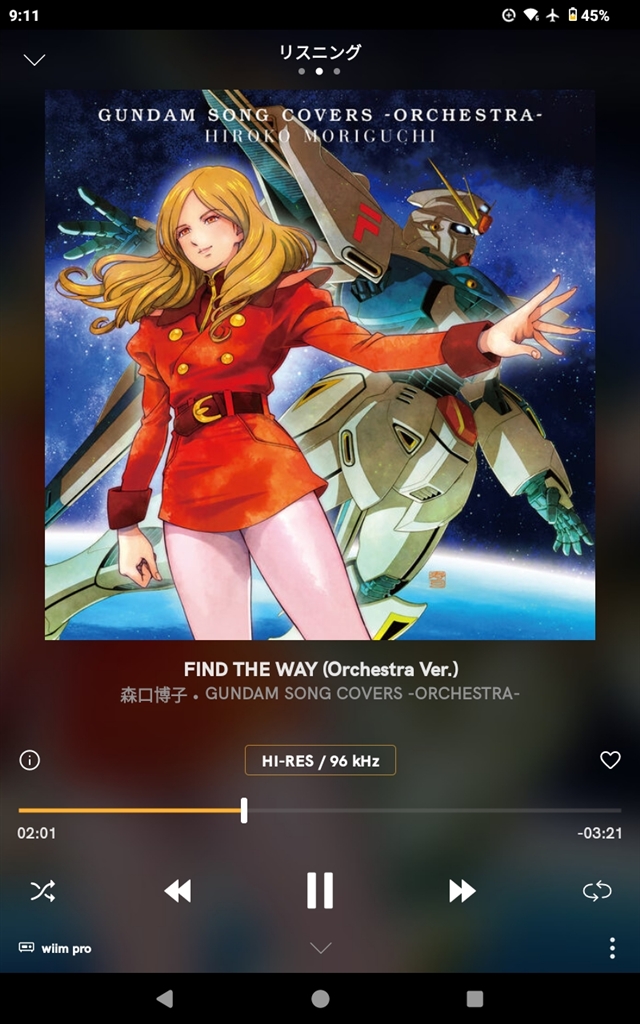640x1024 pixels.
Task: Open track info icon
Action: tap(30, 760)
